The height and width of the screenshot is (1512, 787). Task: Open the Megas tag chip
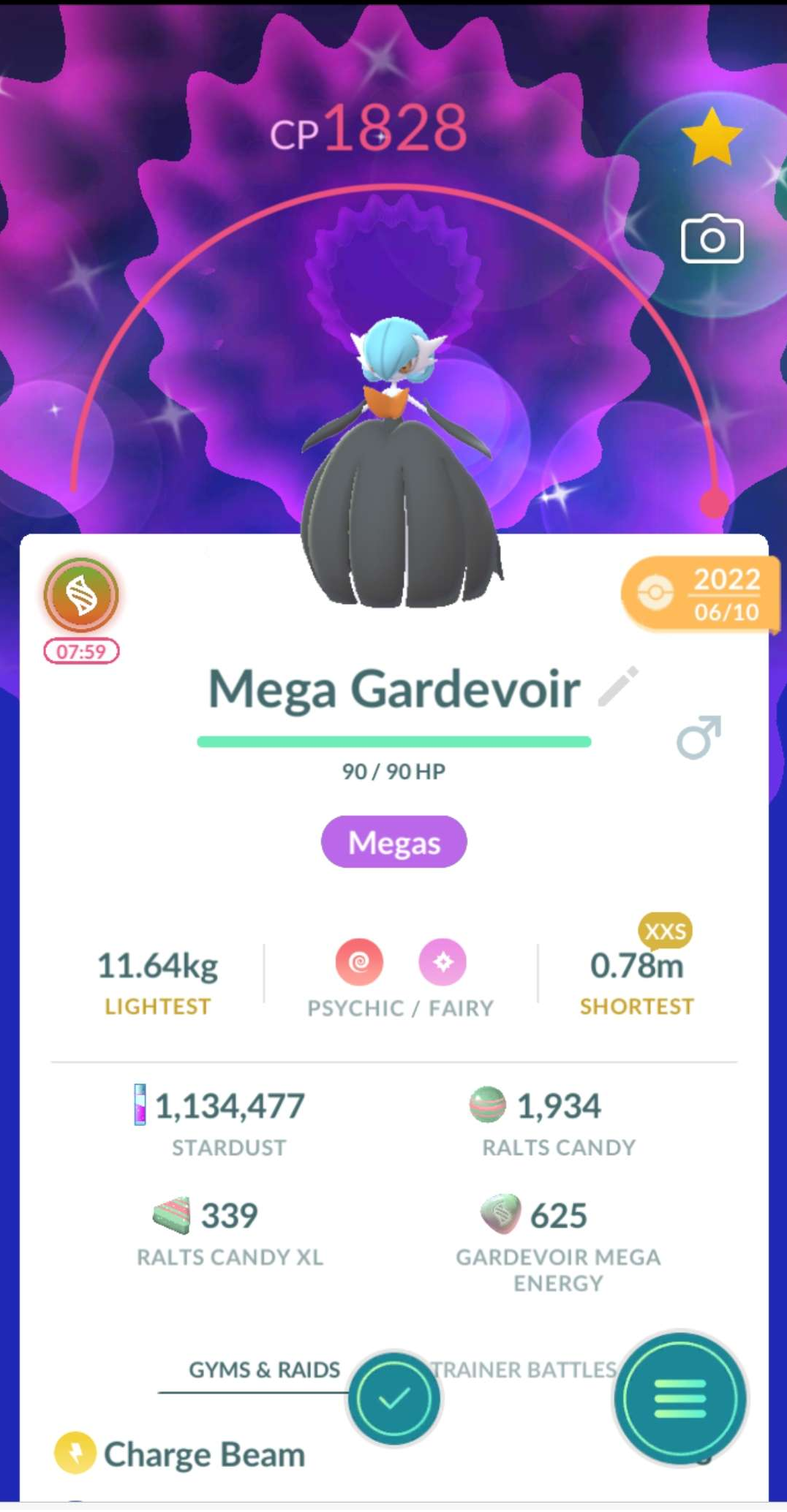[394, 842]
